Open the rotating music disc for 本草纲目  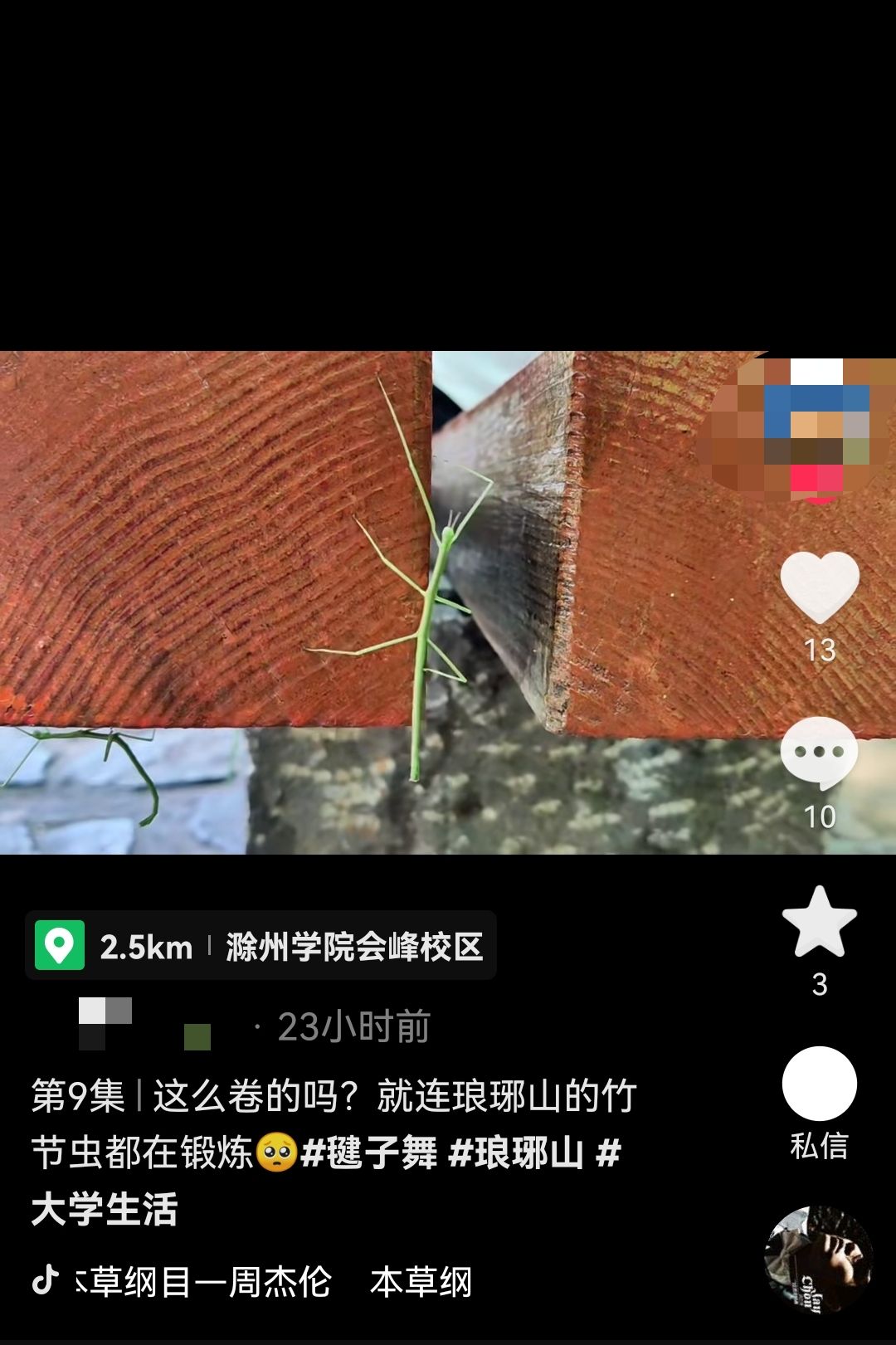coord(818,1259)
